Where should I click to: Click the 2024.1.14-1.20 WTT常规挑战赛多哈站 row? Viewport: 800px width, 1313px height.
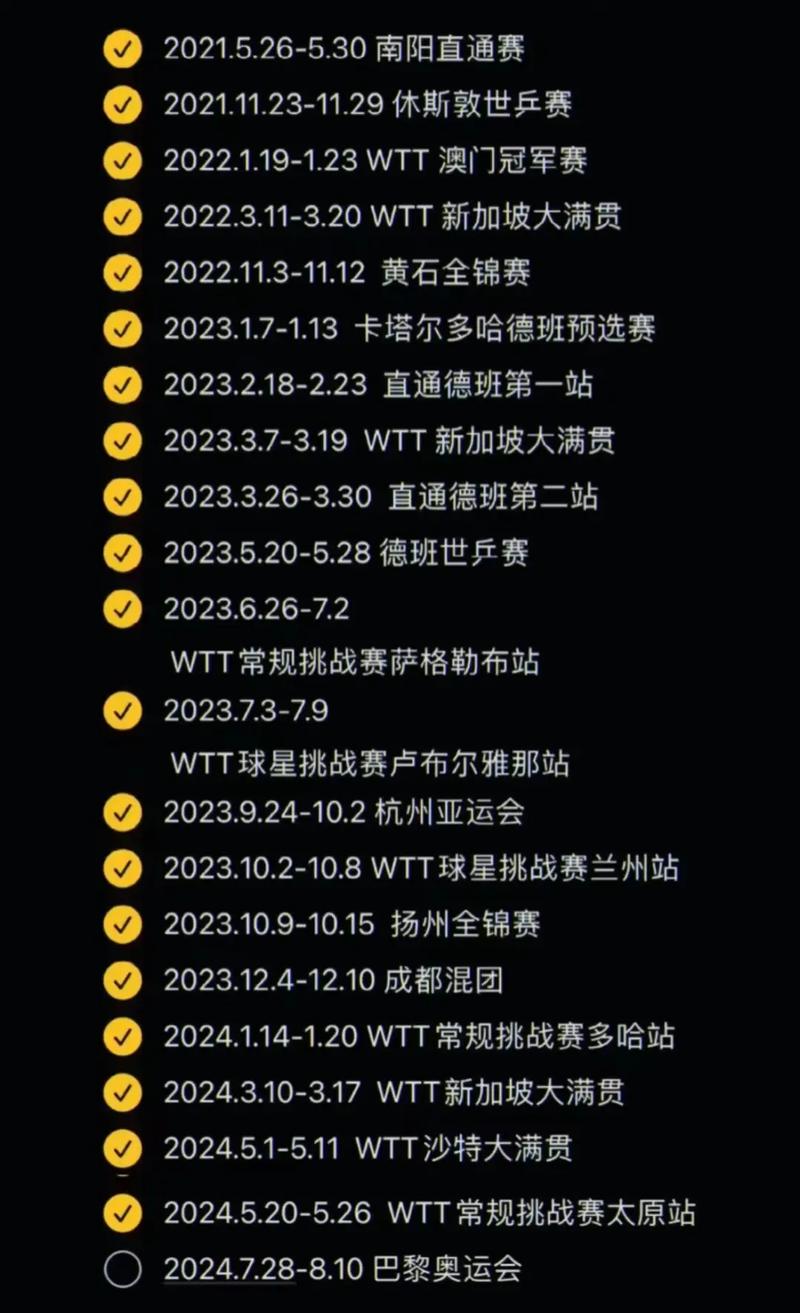(420, 1038)
